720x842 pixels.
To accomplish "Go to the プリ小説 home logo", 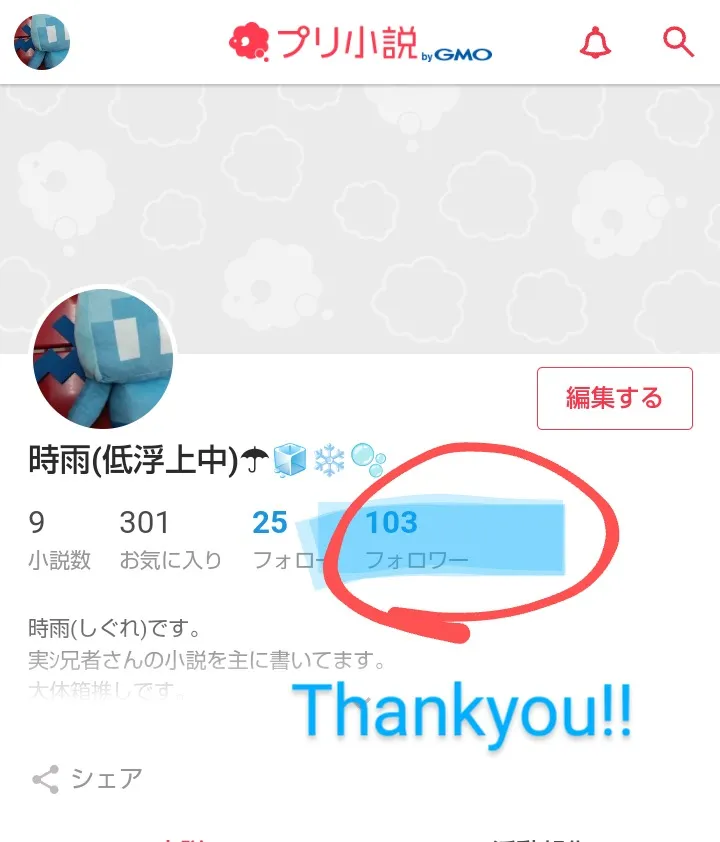I will click(360, 42).
